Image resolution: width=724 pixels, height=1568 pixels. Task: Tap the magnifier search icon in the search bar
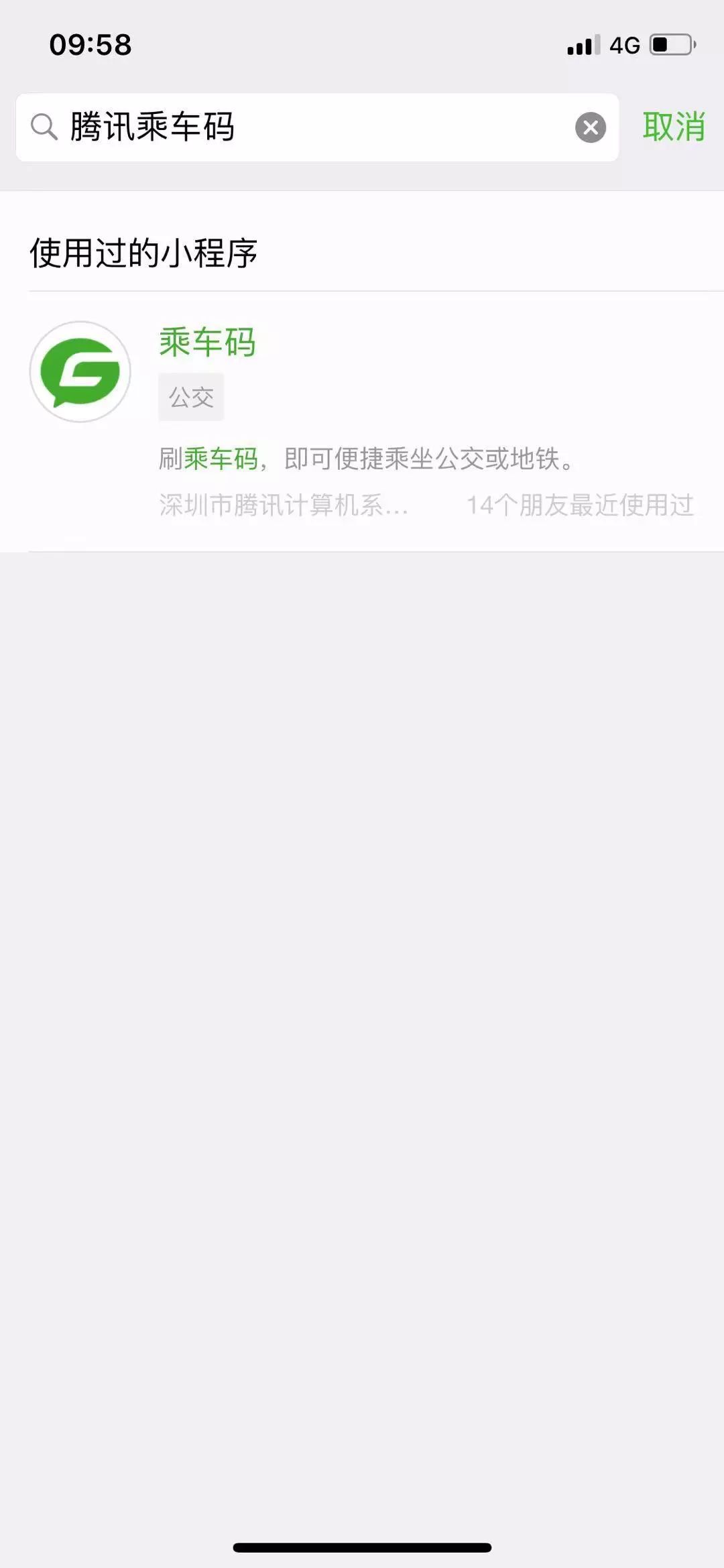coord(44,127)
